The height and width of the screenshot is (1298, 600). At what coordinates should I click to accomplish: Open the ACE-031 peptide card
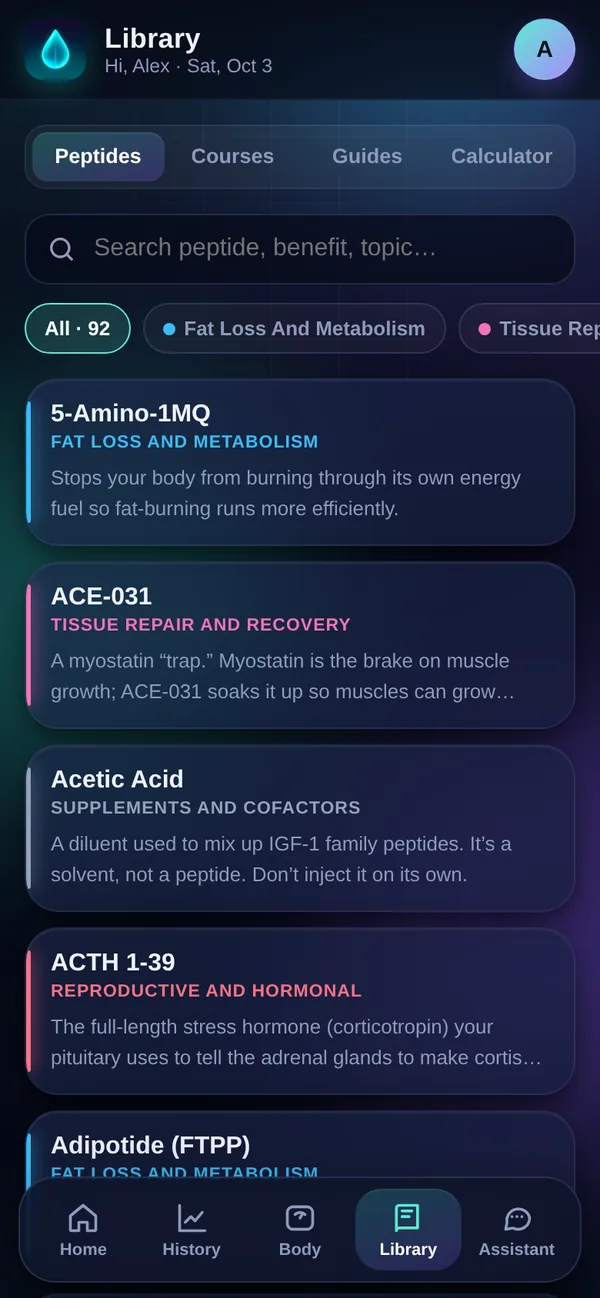click(x=300, y=645)
